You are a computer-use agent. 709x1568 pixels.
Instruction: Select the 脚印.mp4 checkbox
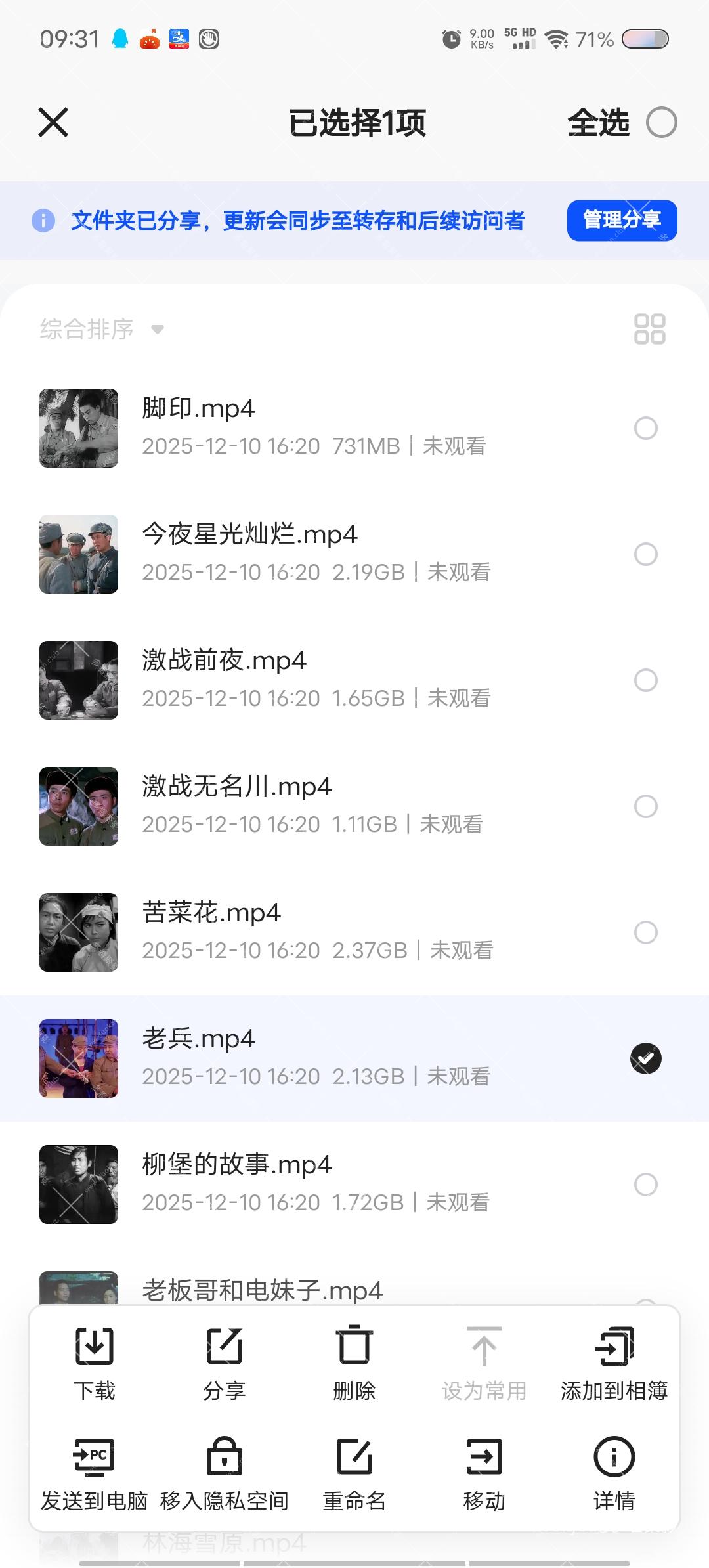tap(646, 428)
